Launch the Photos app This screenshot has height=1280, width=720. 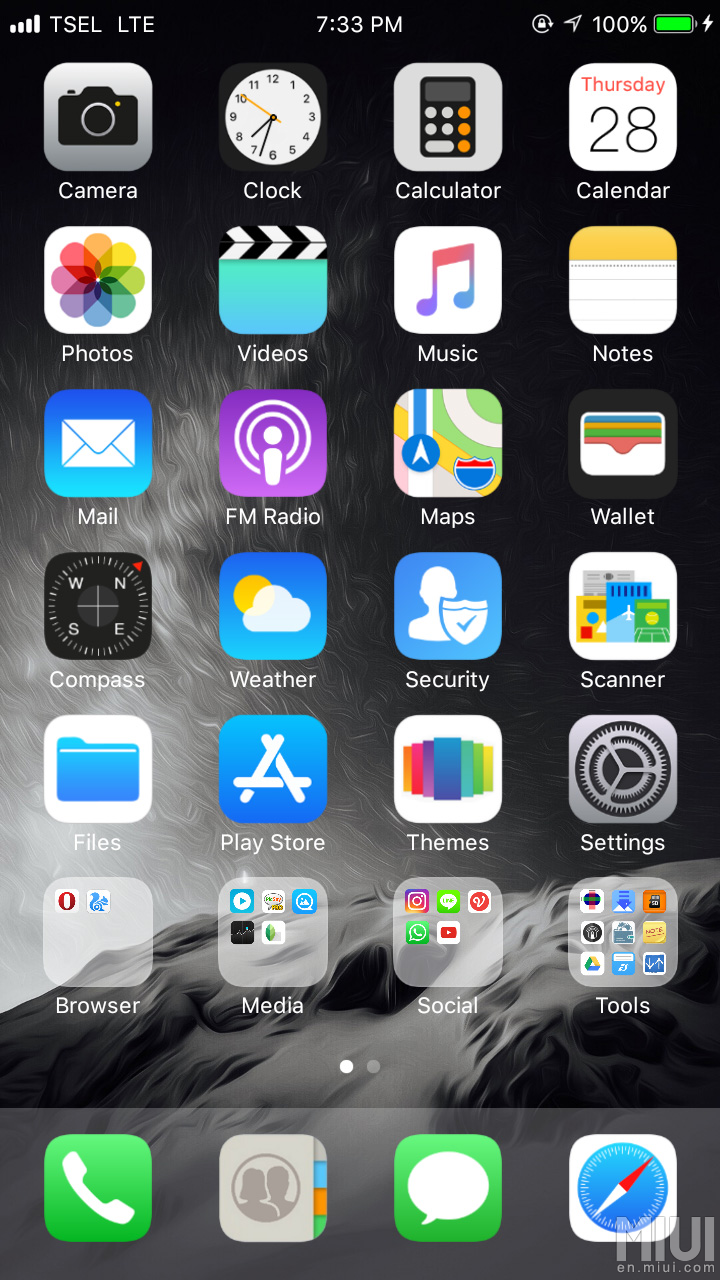[98, 280]
